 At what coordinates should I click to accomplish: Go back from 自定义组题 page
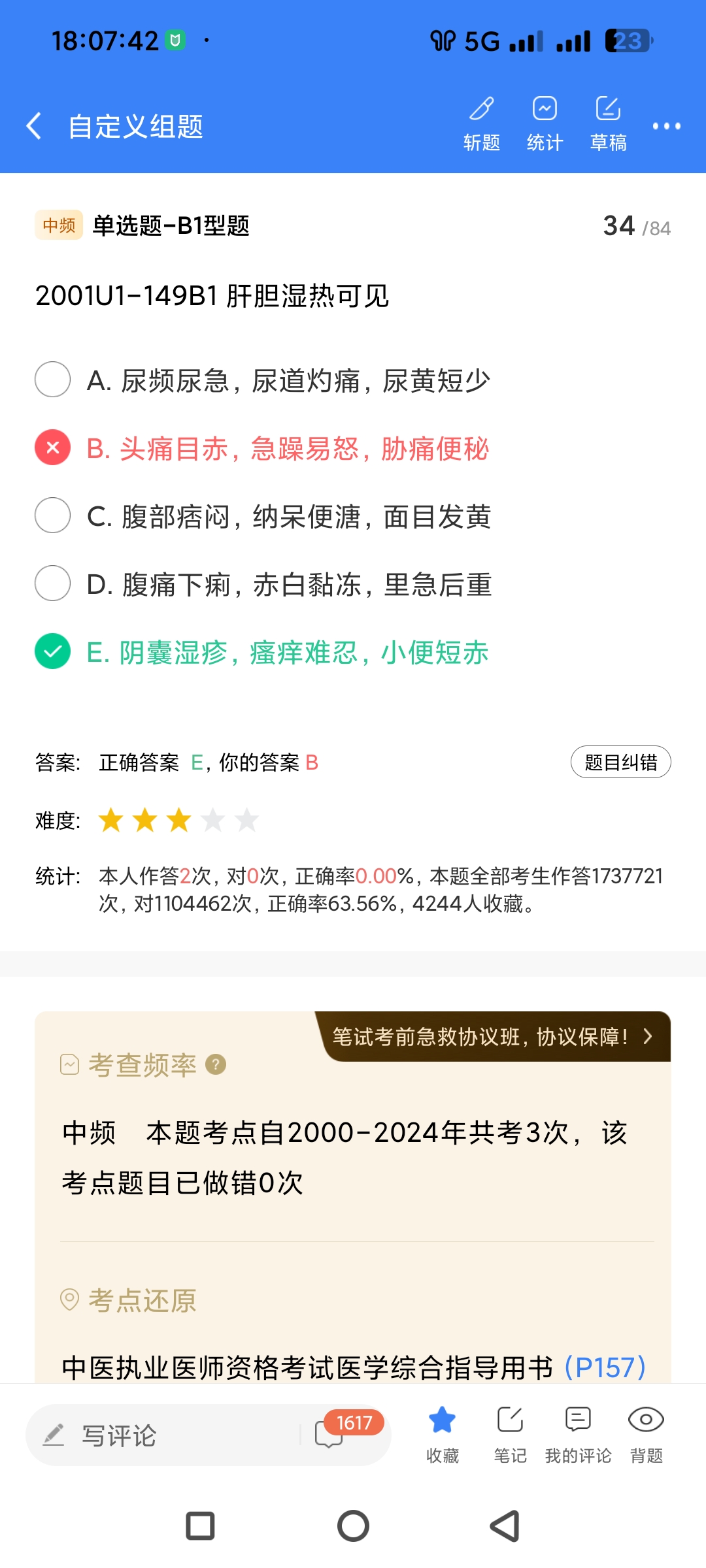coord(34,126)
